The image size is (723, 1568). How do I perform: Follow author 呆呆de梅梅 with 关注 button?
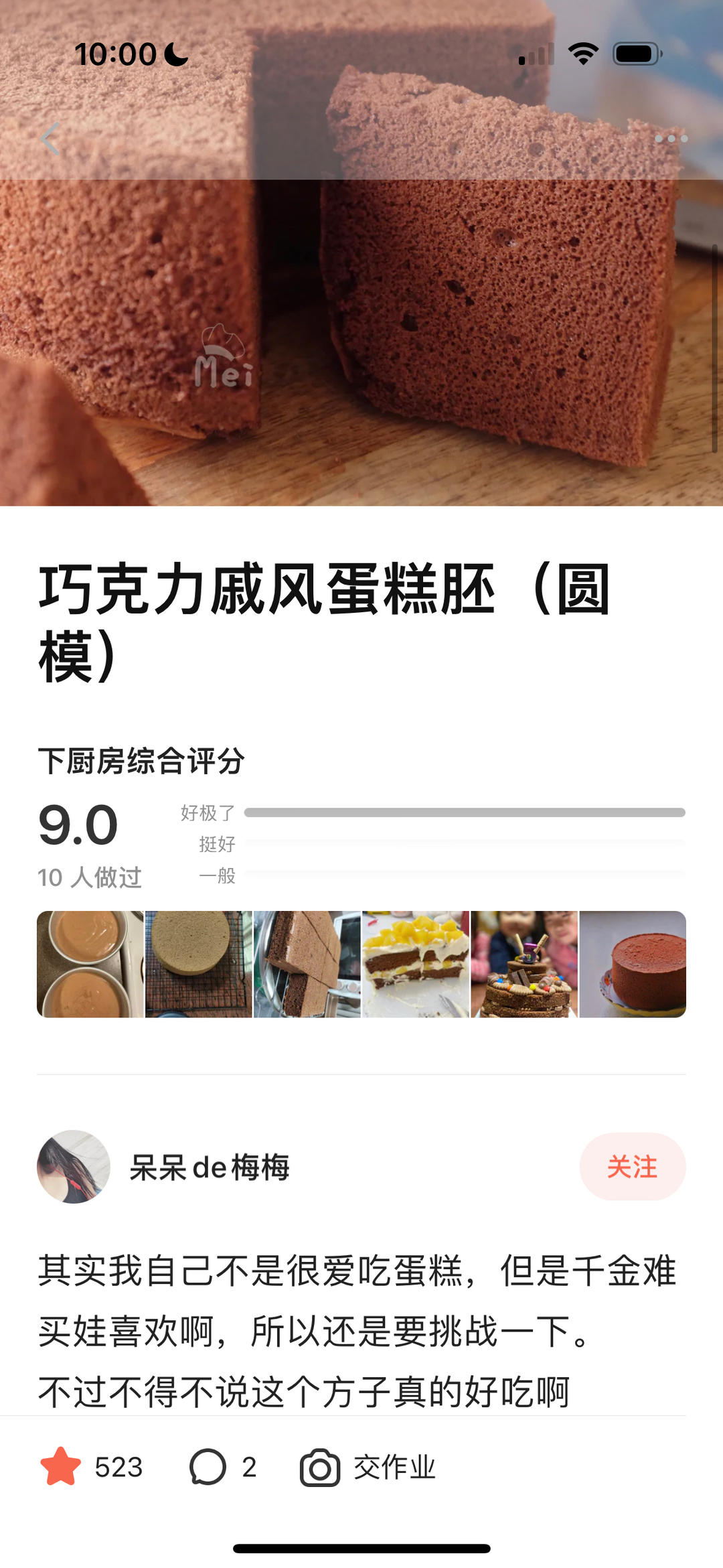(x=632, y=1167)
